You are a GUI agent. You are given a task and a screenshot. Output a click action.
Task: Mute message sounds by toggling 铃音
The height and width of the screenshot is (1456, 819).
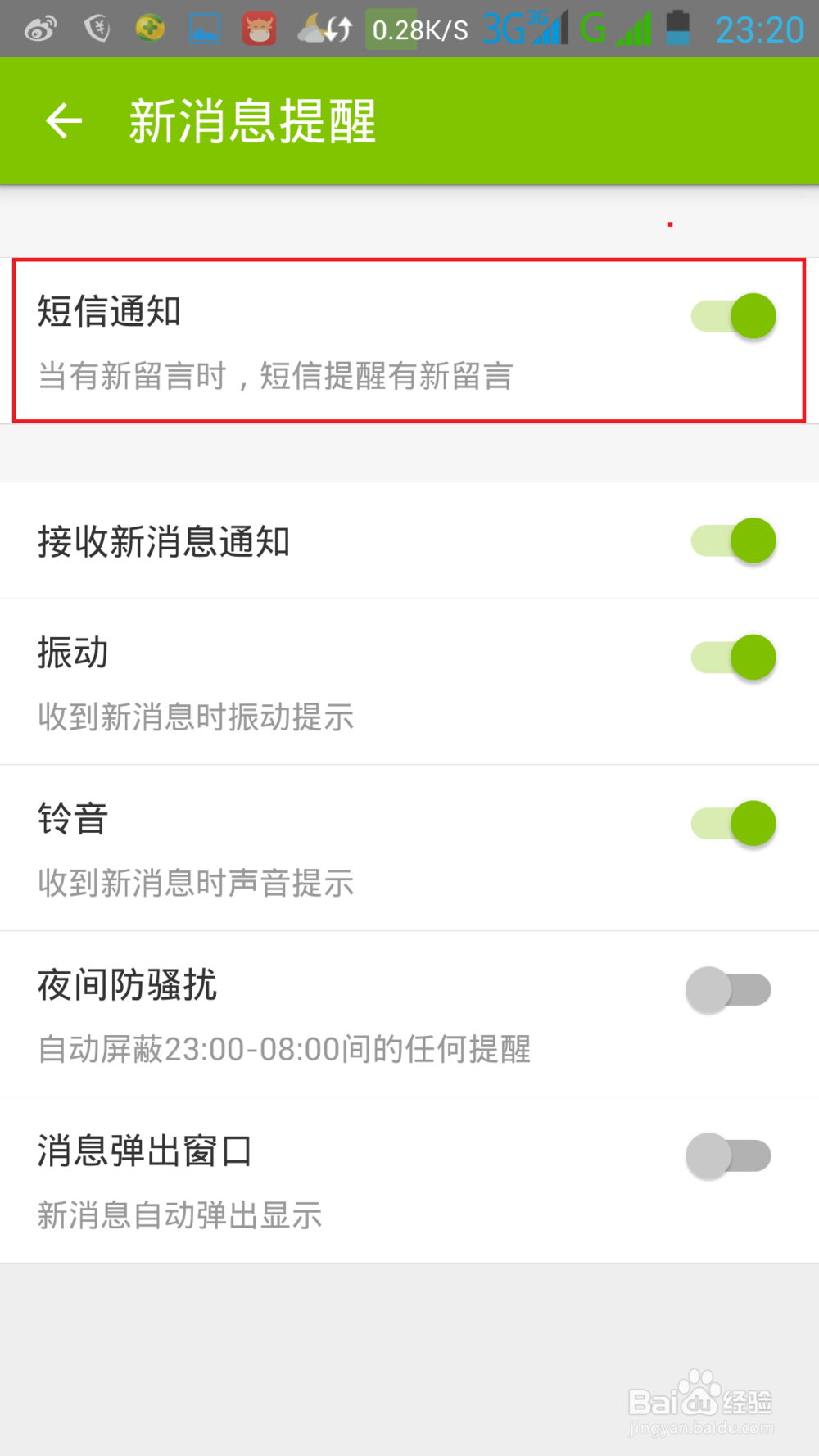pos(731,823)
